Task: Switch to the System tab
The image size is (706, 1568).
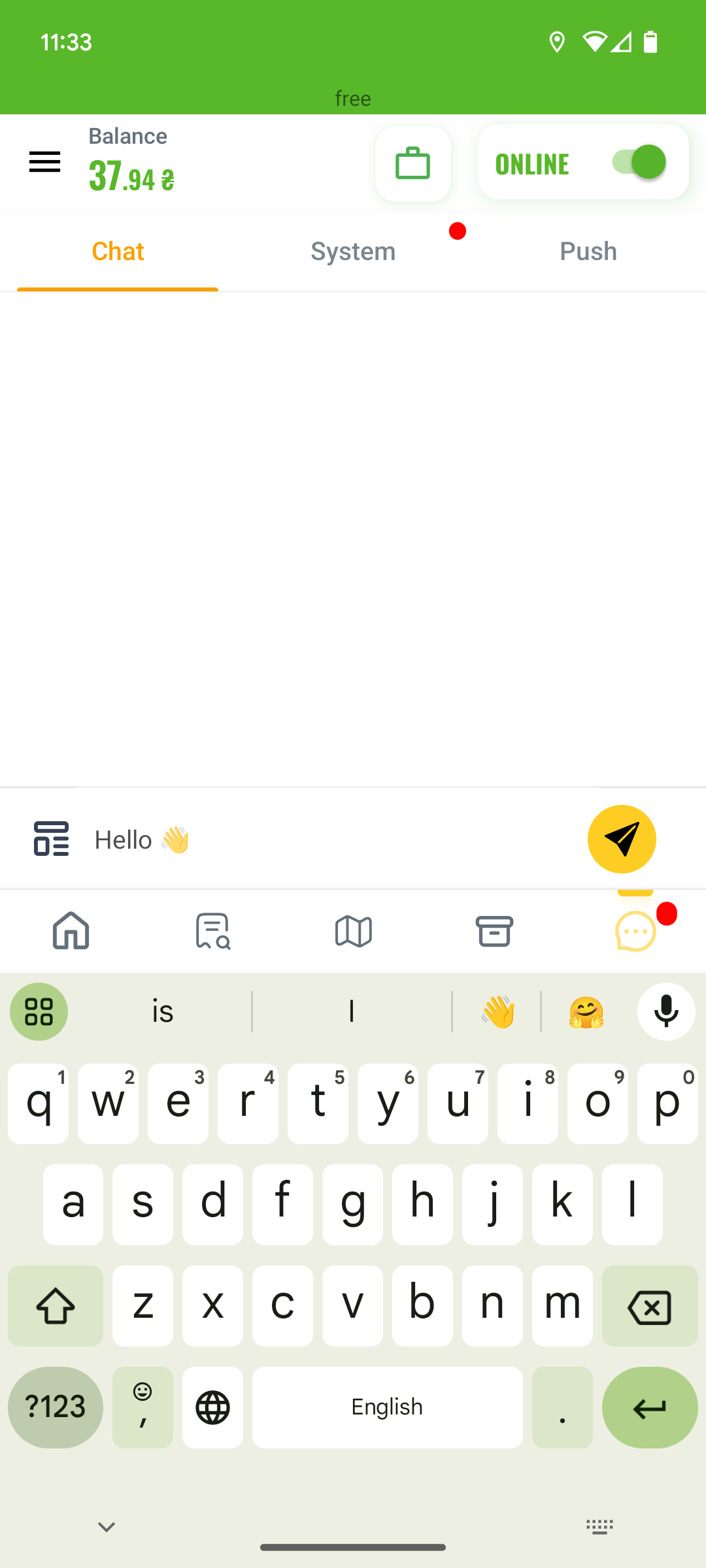Action: (x=353, y=252)
